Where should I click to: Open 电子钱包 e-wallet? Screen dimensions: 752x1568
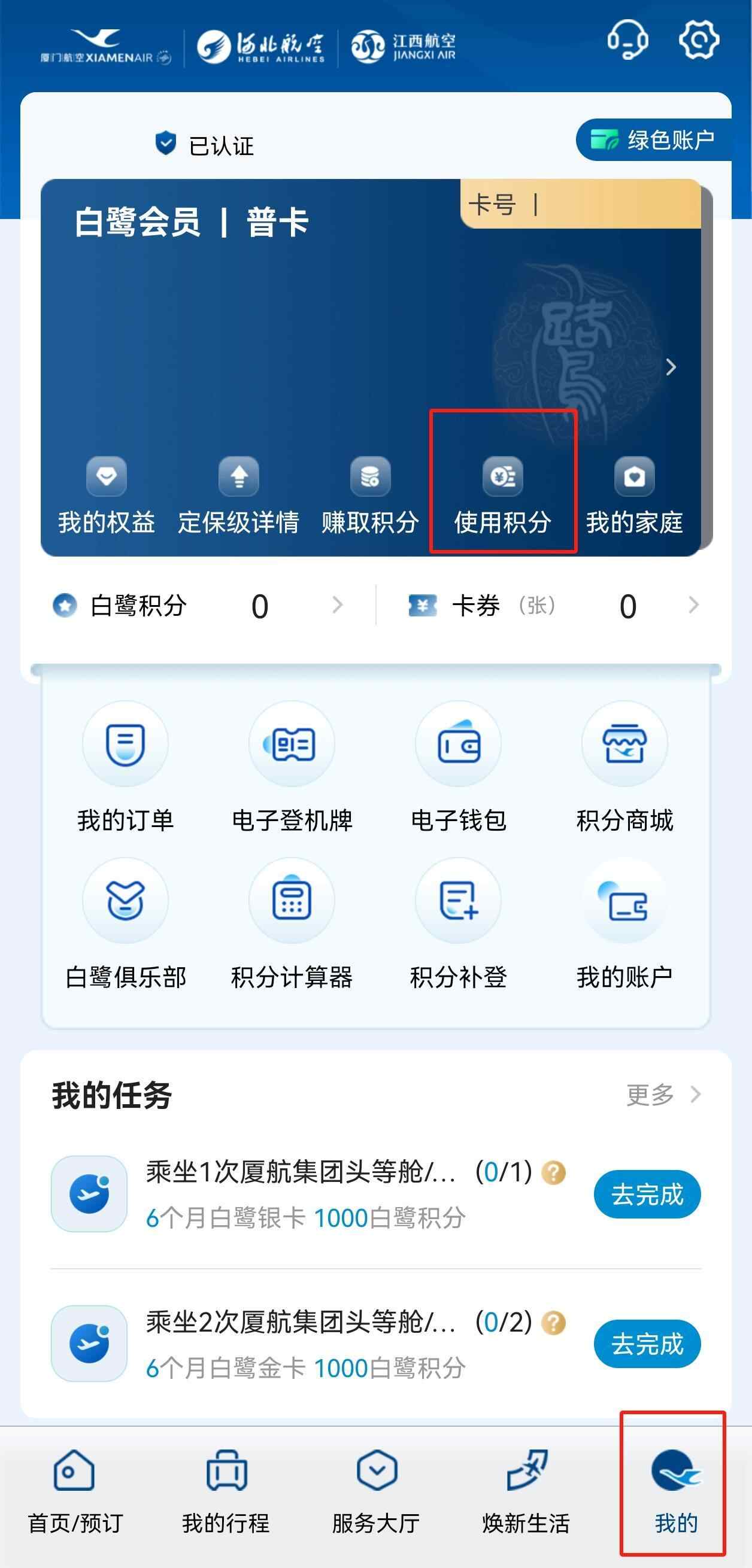pyautogui.click(x=459, y=768)
